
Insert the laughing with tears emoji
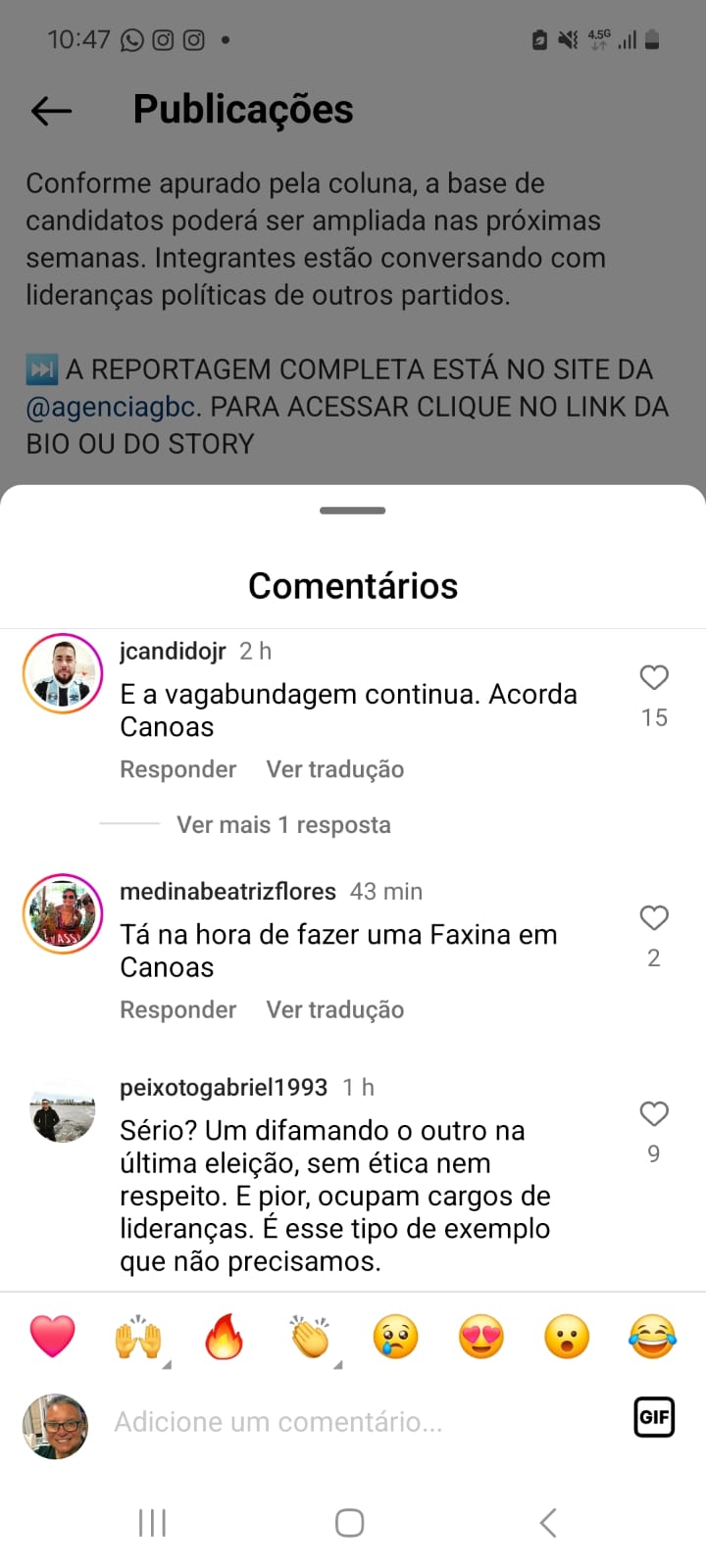point(652,1337)
